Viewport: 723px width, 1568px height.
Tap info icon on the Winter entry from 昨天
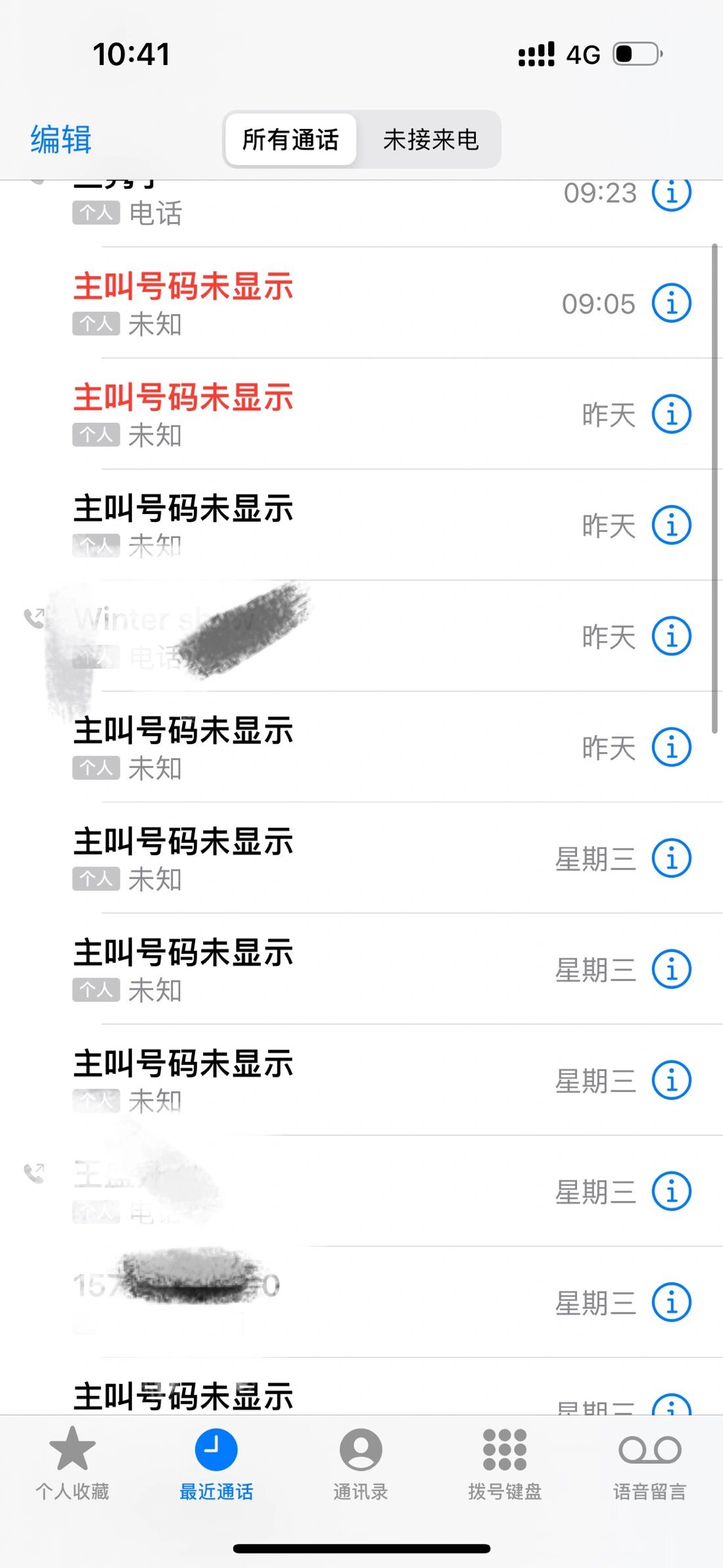tap(672, 635)
